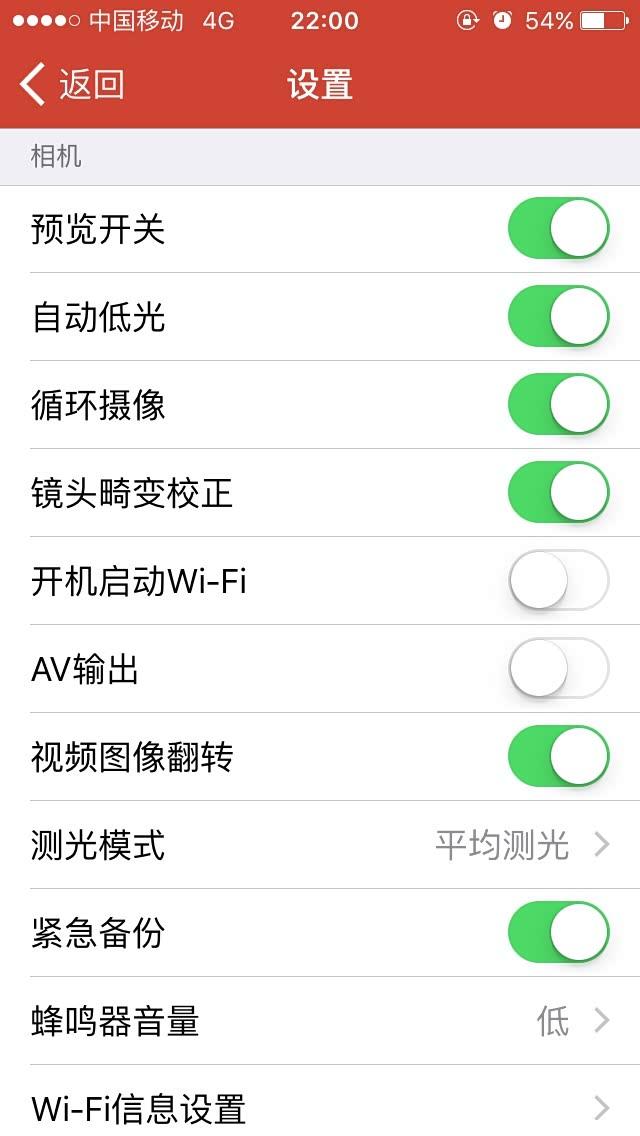Toggle 镜头畸变校正 off
640x1136 pixels.
(x=558, y=493)
